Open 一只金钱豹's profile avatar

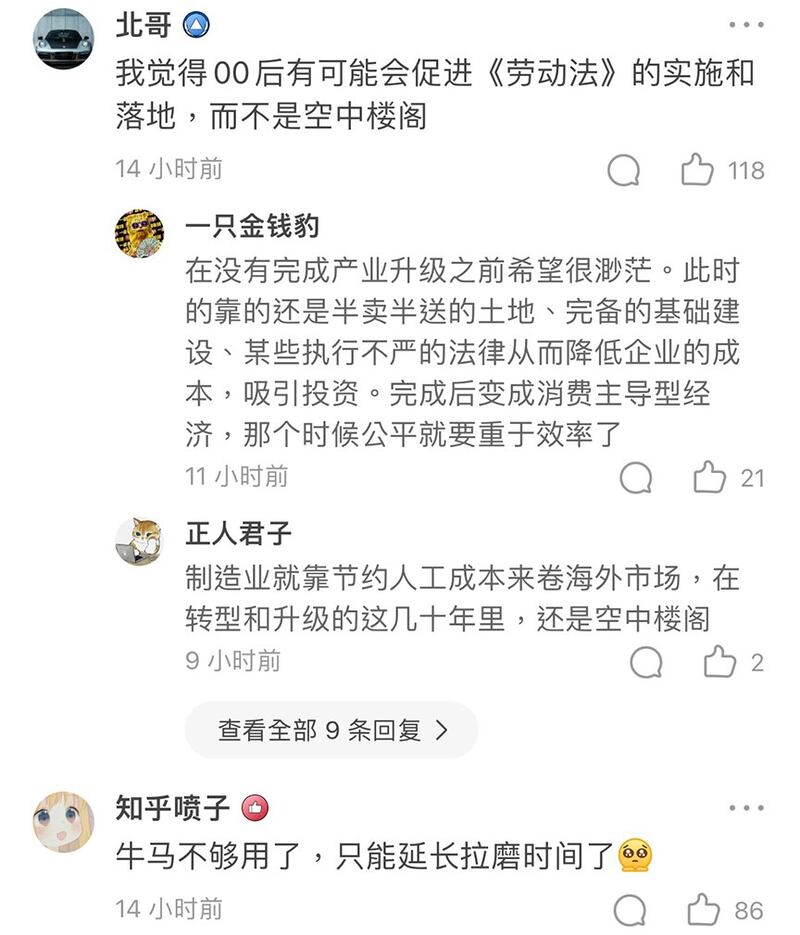pos(140,234)
